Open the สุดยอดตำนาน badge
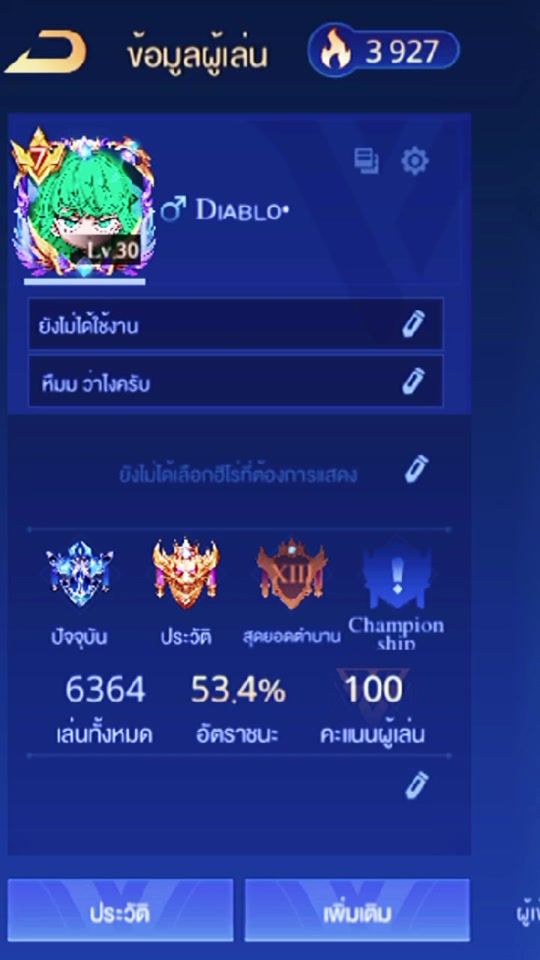The height and width of the screenshot is (960, 540). point(291,574)
